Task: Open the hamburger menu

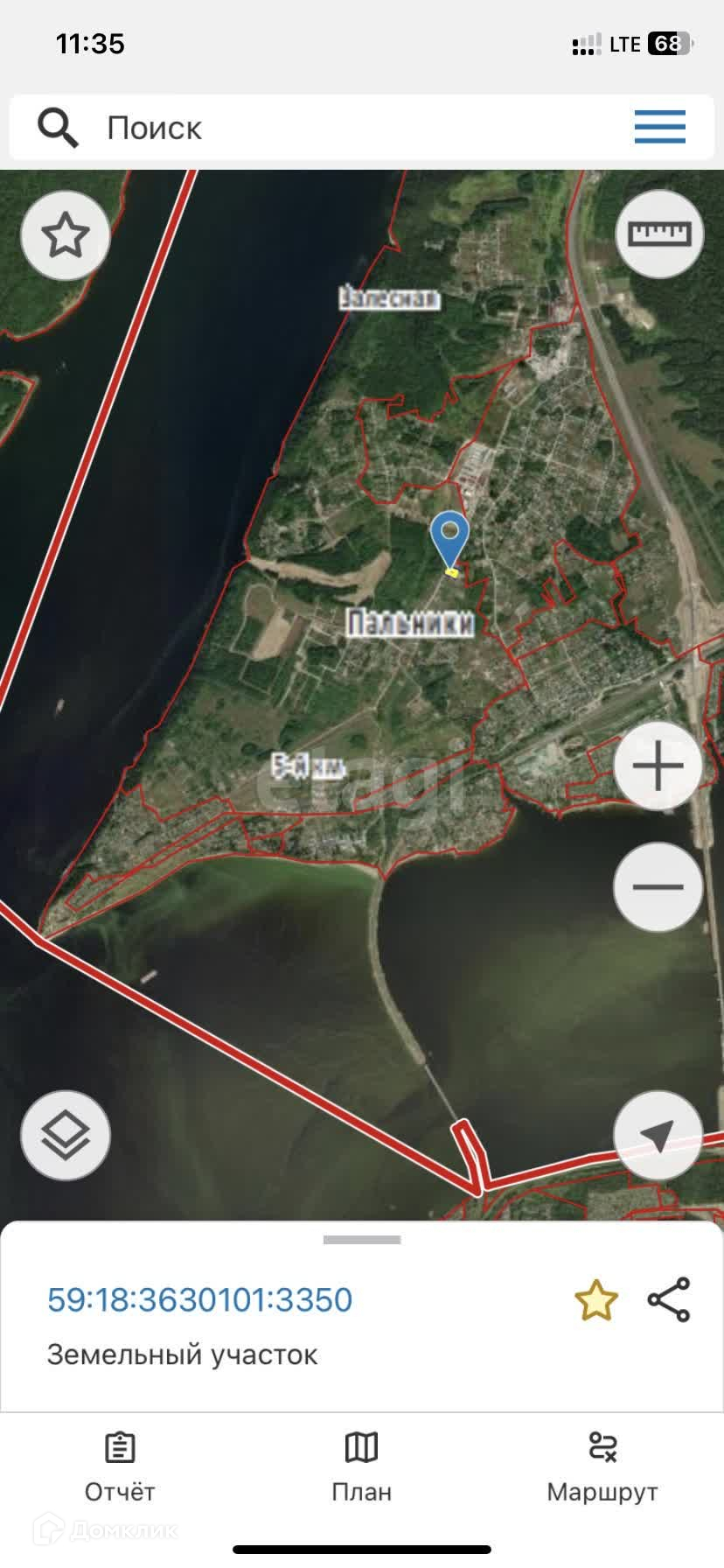Action: click(x=659, y=128)
